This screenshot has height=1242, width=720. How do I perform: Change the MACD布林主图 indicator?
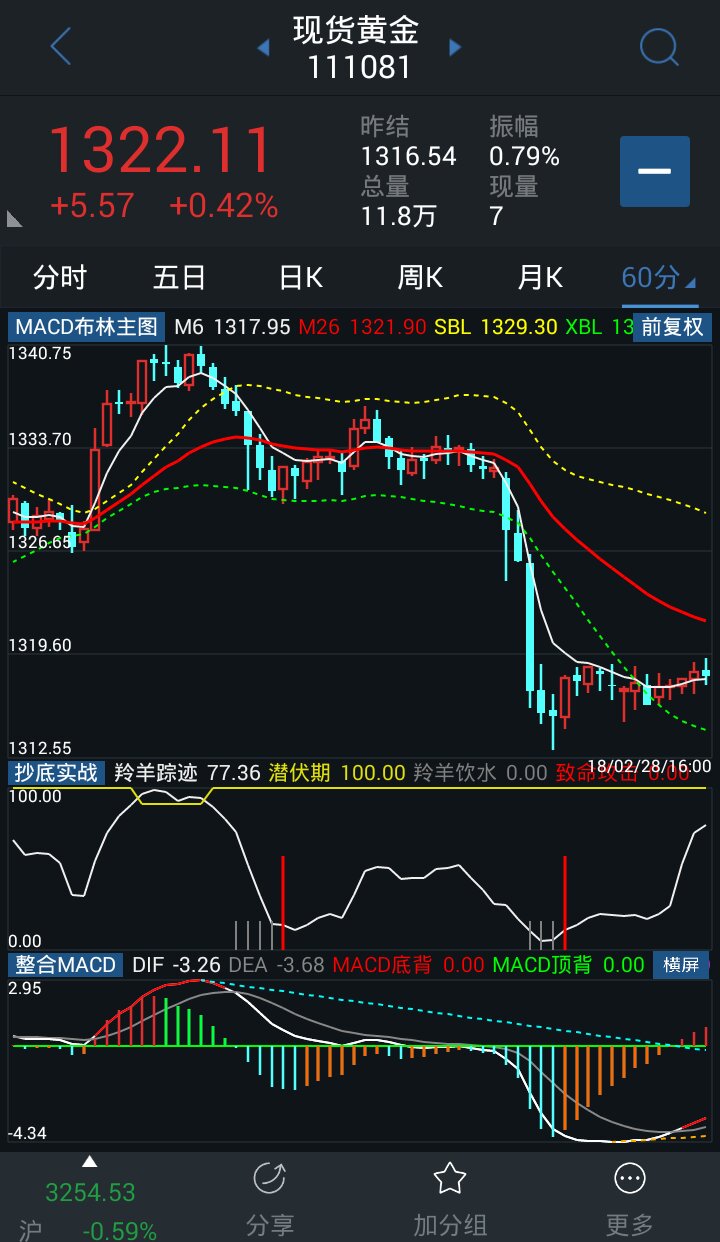pos(86,327)
